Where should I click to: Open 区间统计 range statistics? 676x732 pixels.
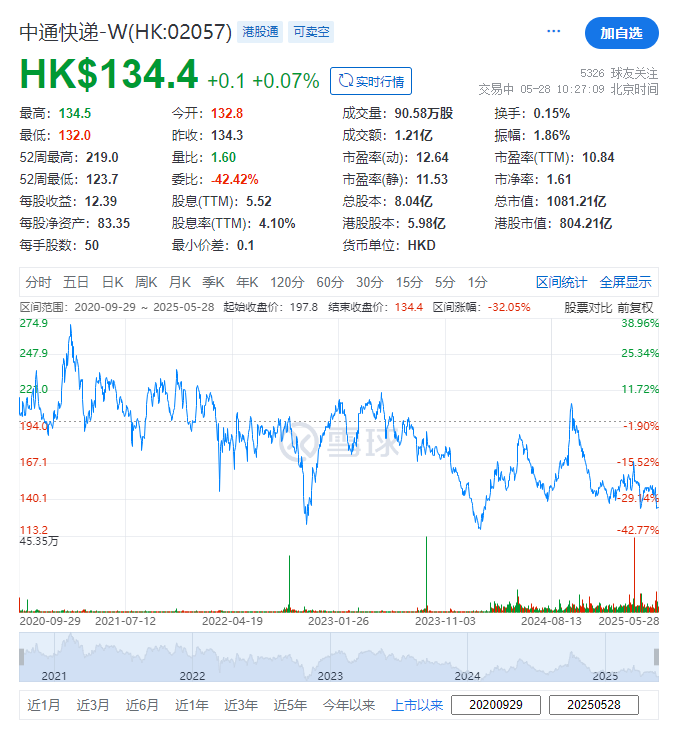[x=561, y=282]
